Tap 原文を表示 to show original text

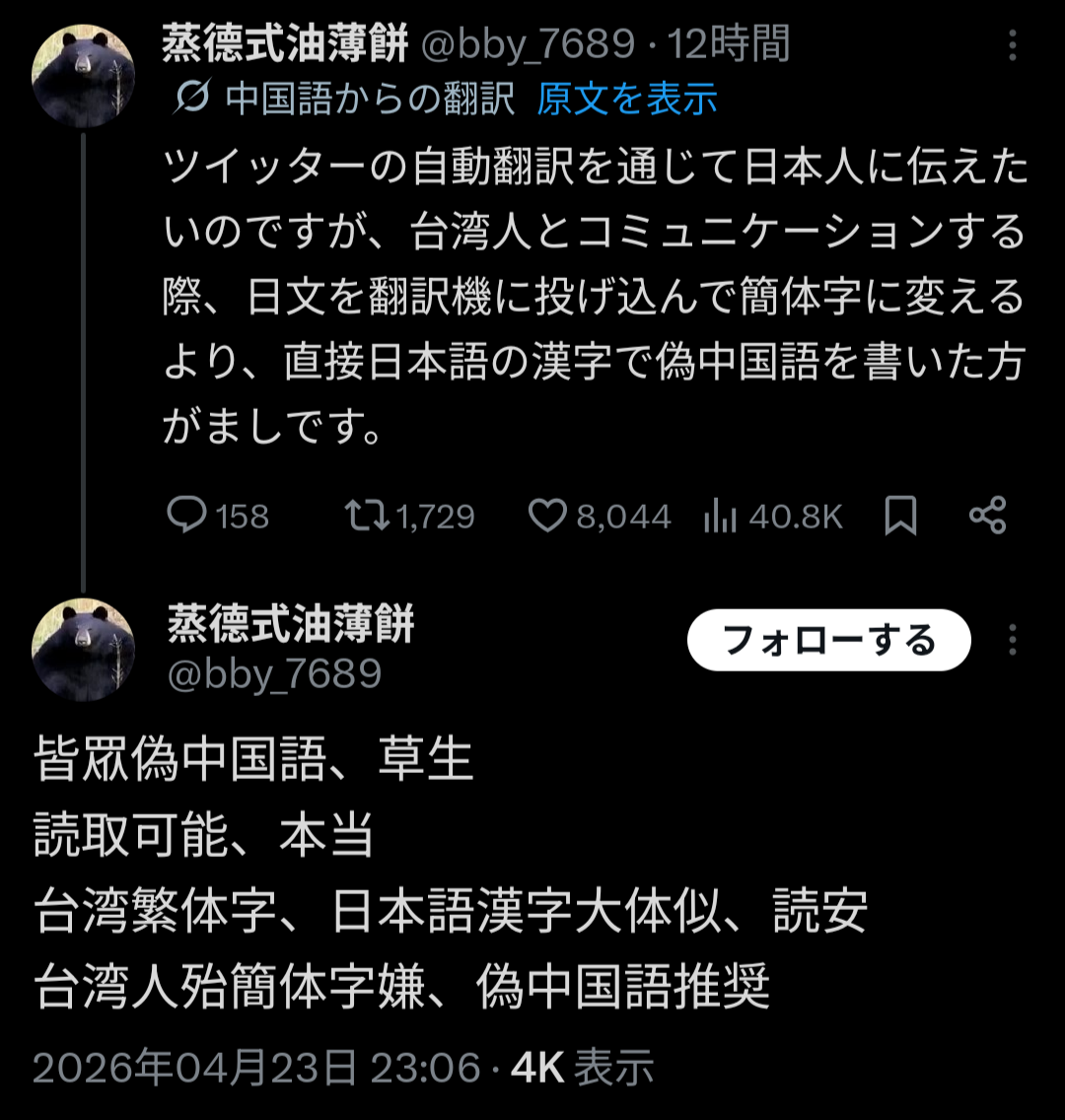tap(626, 99)
